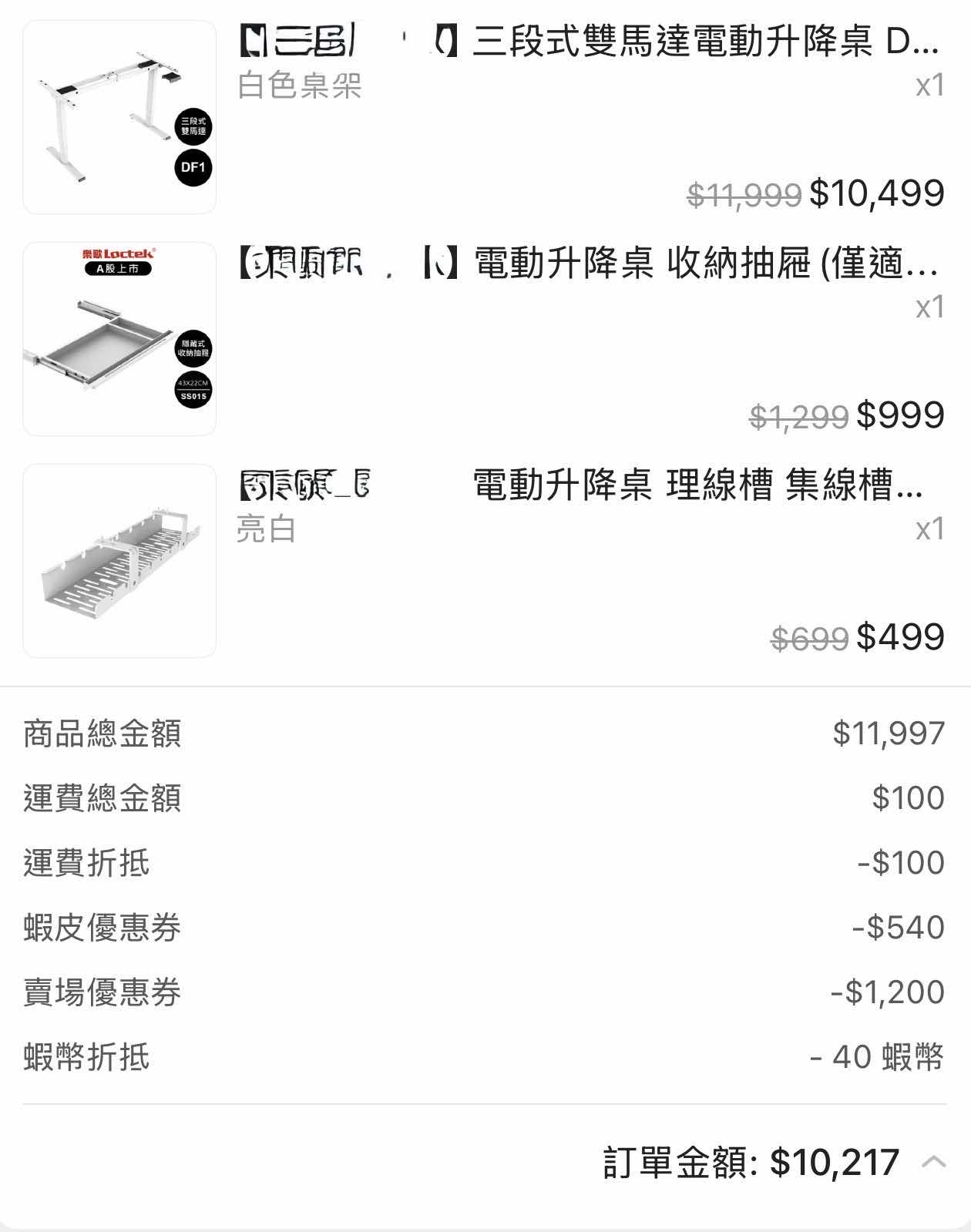971x1232 pixels.
Task: Open the 電動升降桌 收納抽屜 product item
Action: (589, 264)
